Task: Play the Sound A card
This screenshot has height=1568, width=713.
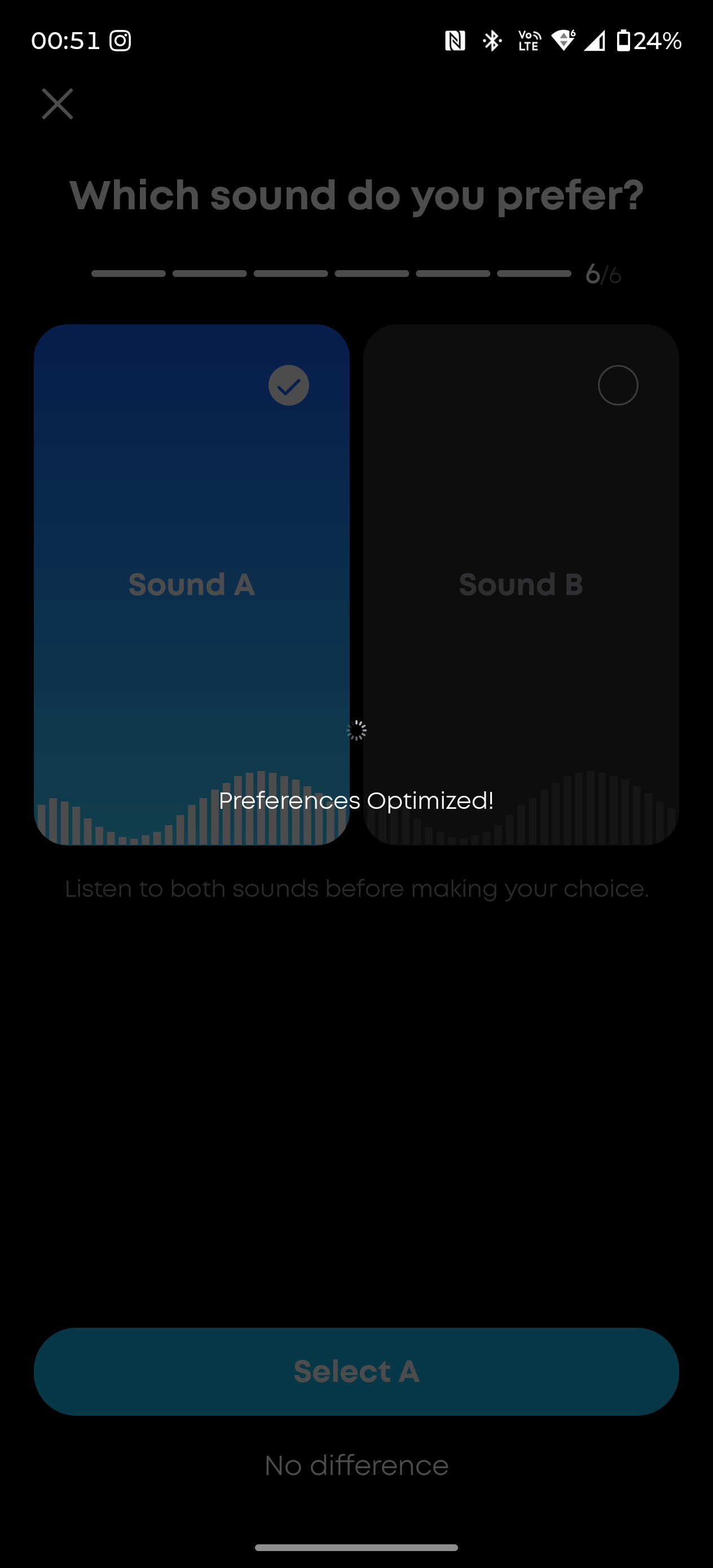Action: pyautogui.click(x=191, y=584)
